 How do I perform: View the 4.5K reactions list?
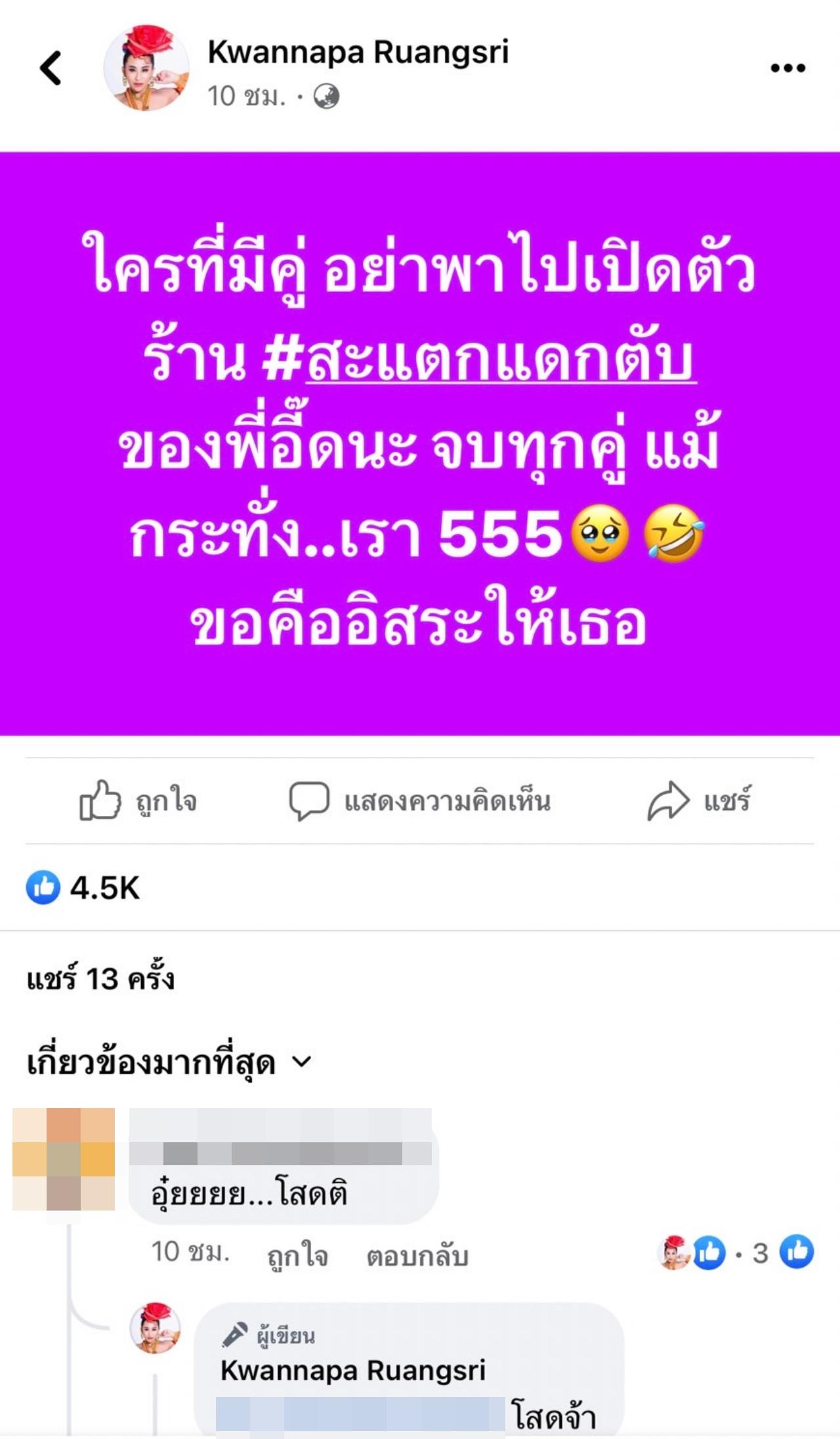coord(83,888)
